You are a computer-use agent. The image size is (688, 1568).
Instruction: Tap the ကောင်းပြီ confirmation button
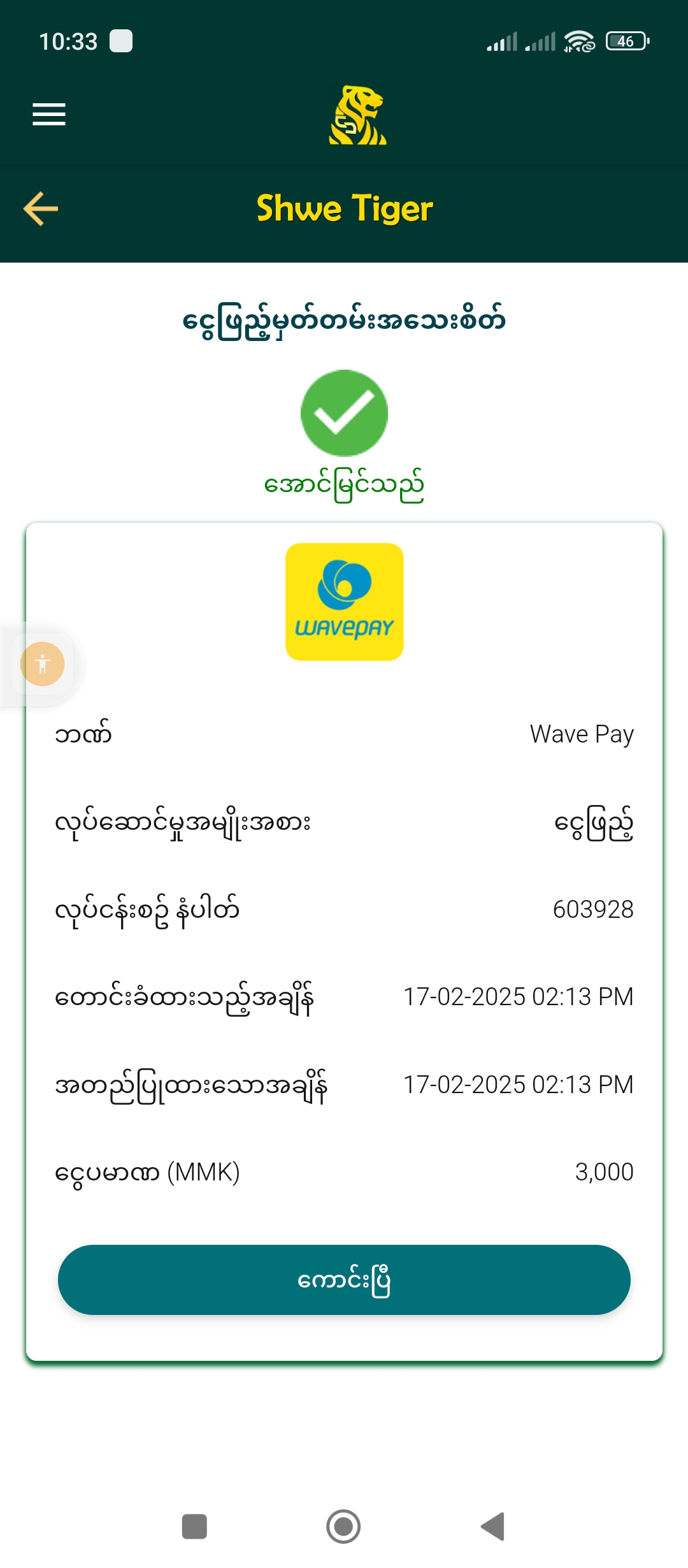[344, 1279]
